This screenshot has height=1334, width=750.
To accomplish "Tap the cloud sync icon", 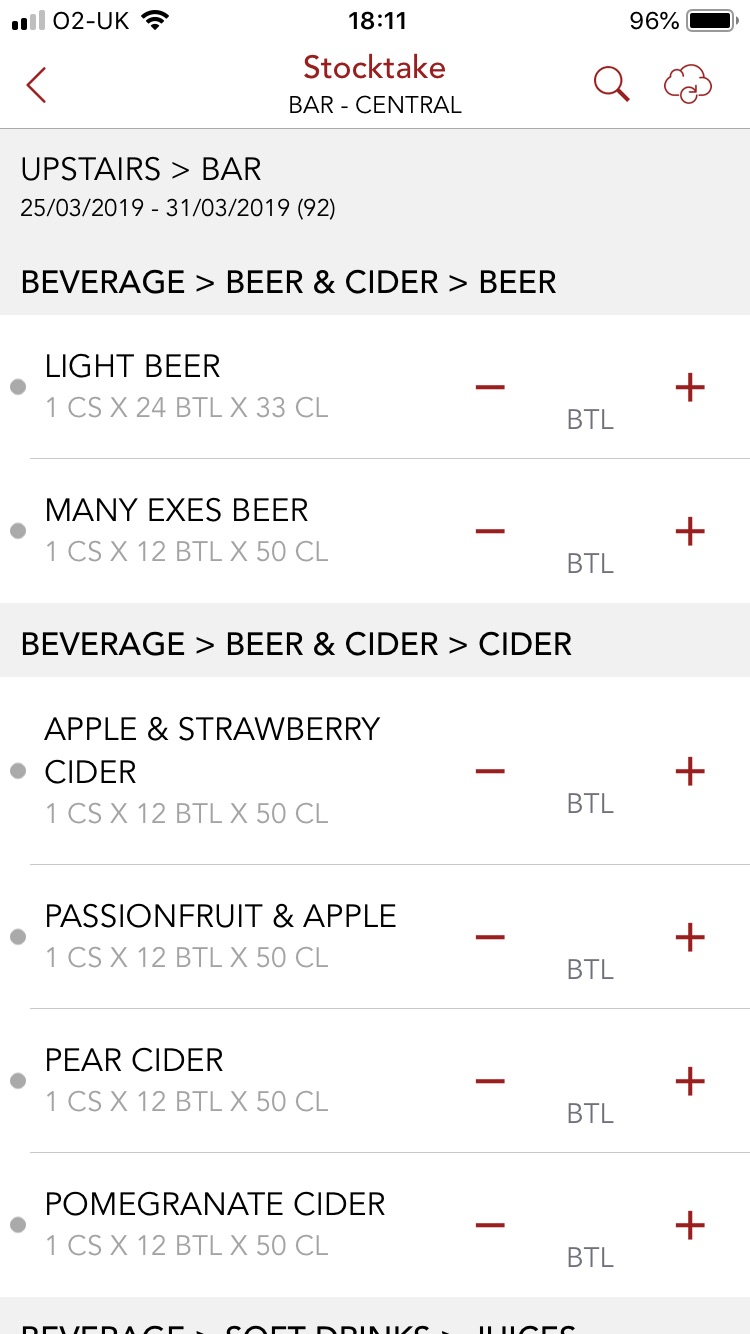I will (687, 85).
